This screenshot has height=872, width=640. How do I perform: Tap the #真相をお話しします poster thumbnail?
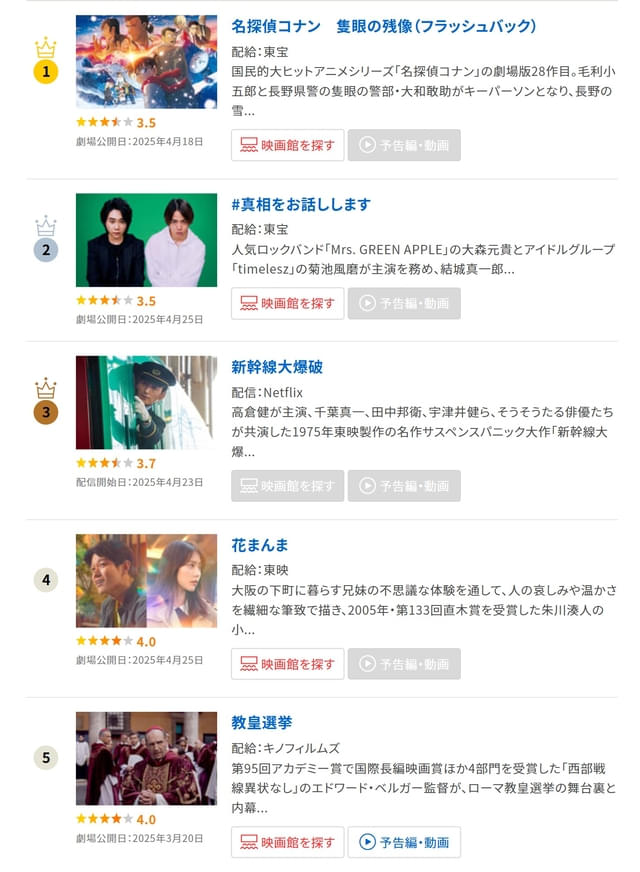pos(146,240)
